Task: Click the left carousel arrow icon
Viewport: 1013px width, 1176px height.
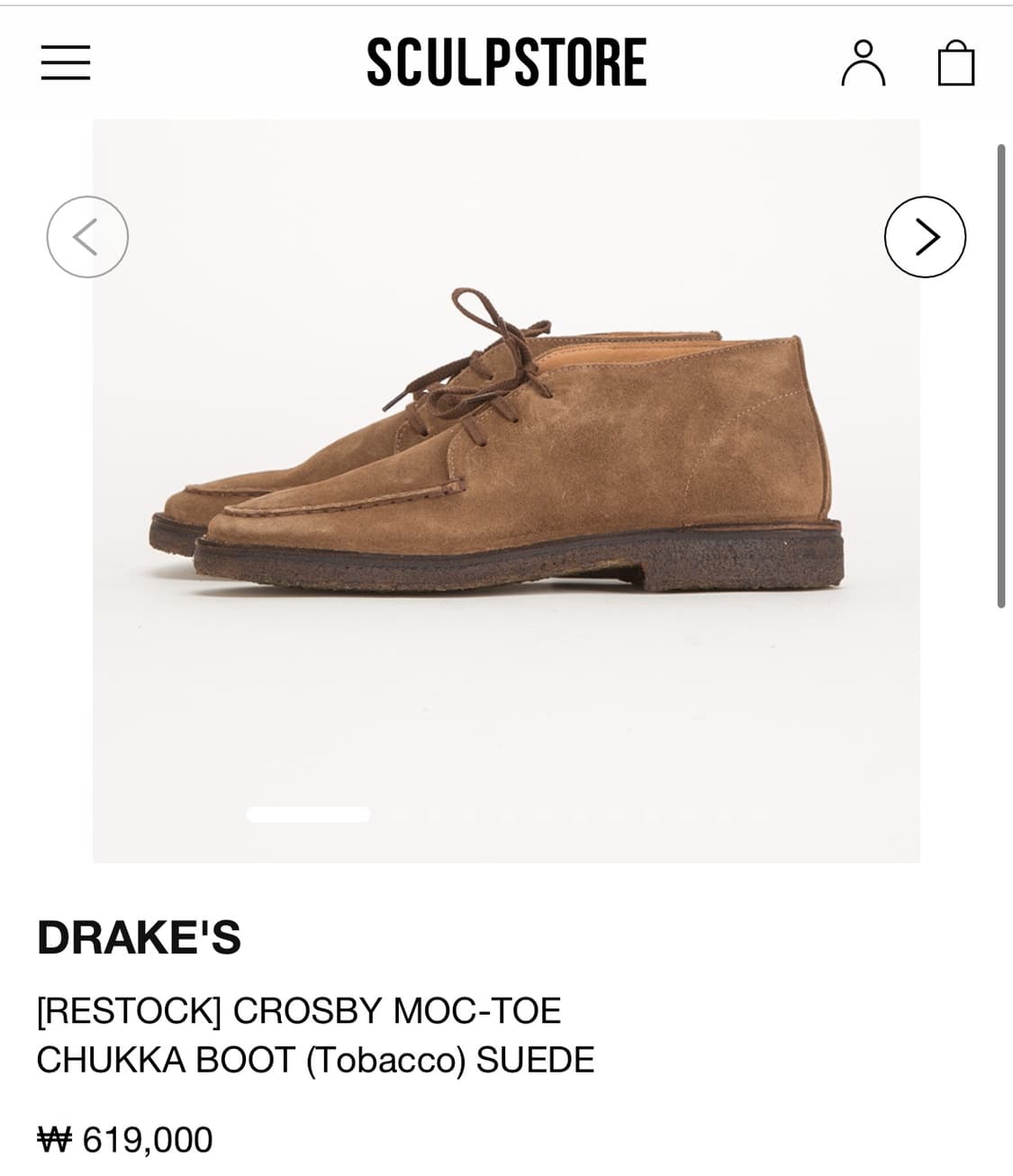Action: pyautogui.click(x=83, y=236)
